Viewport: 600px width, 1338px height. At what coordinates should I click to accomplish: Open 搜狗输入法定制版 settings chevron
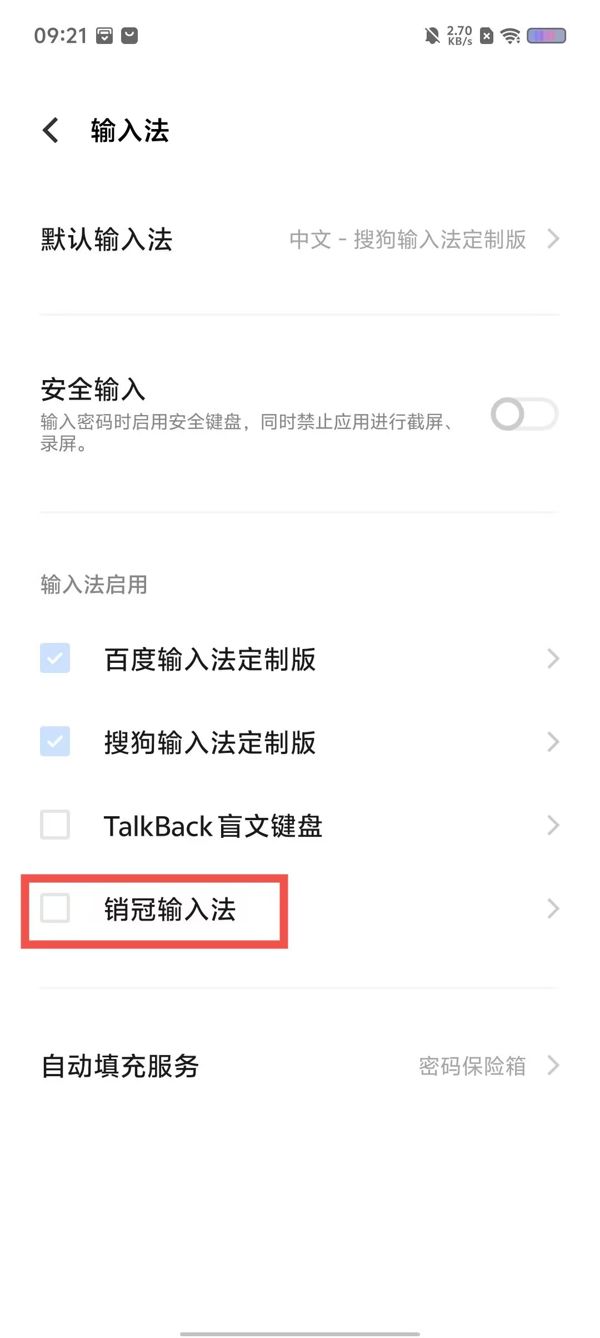coord(553,742)
